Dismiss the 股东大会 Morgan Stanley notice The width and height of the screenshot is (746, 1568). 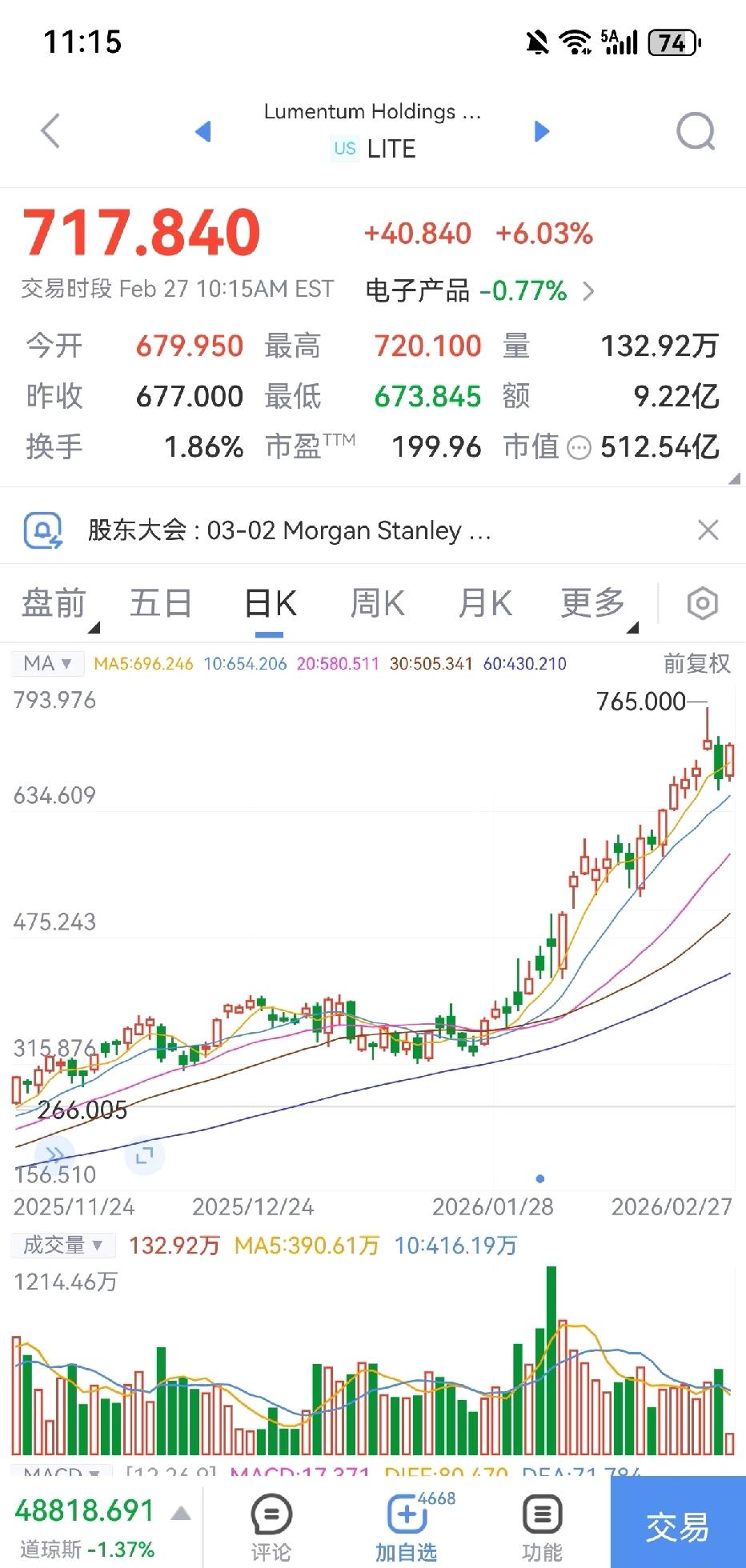tap(708, 530)
